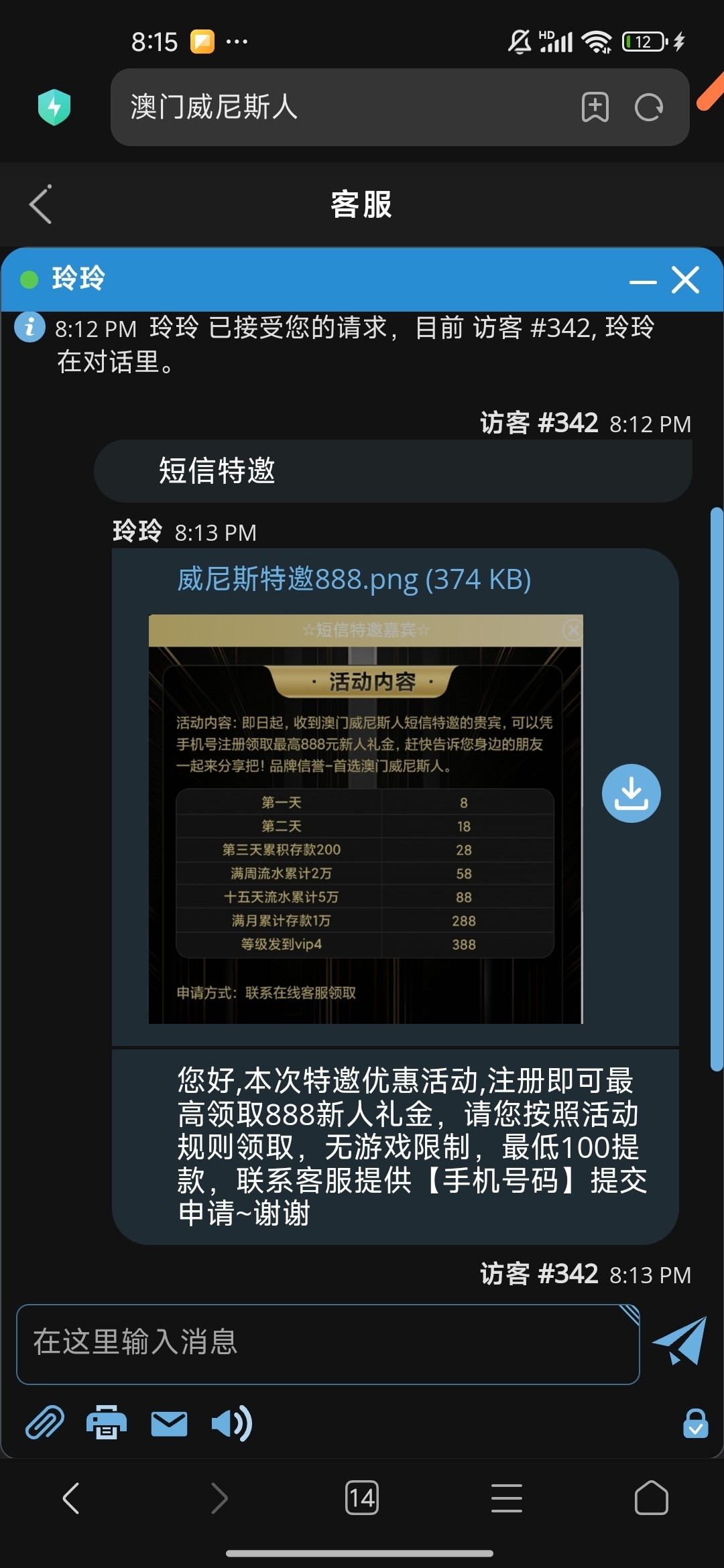The image size is (724, 1568).
Task: Focus the message input box
Action: point(327,1344)
